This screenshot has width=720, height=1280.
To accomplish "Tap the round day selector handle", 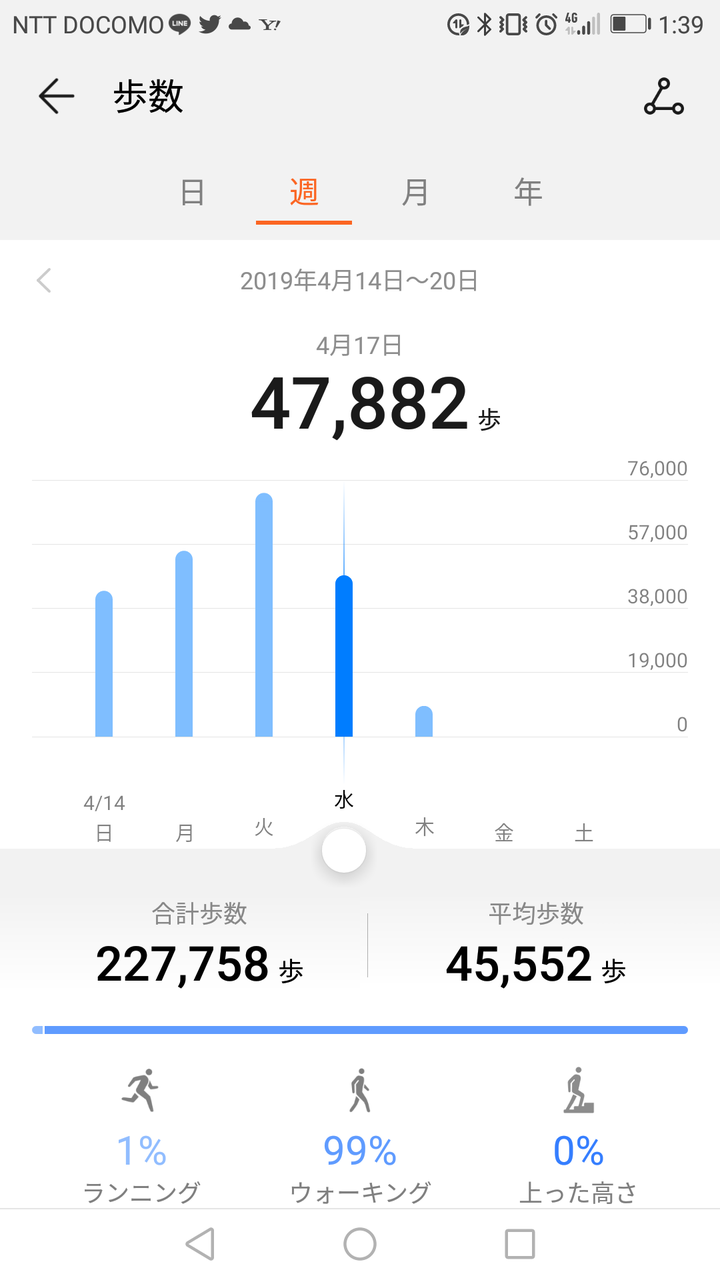I will (344, 850).
